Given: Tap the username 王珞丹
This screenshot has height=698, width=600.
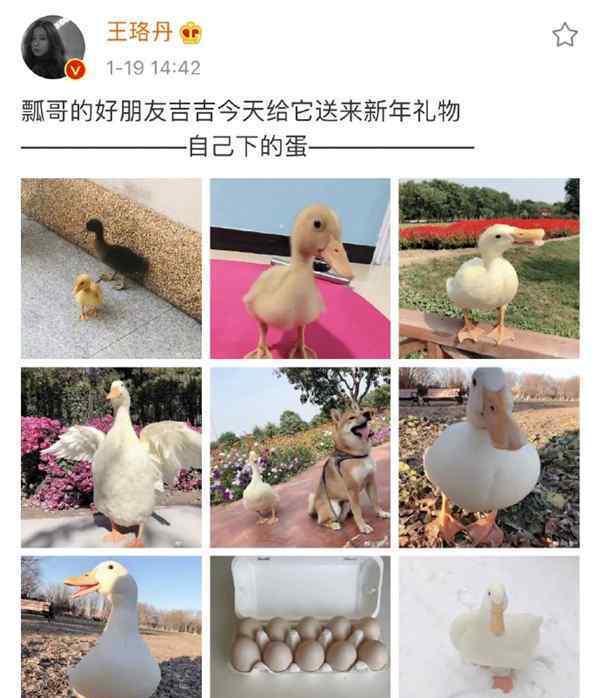Looking at the screenshot, I should coord(140,33).
